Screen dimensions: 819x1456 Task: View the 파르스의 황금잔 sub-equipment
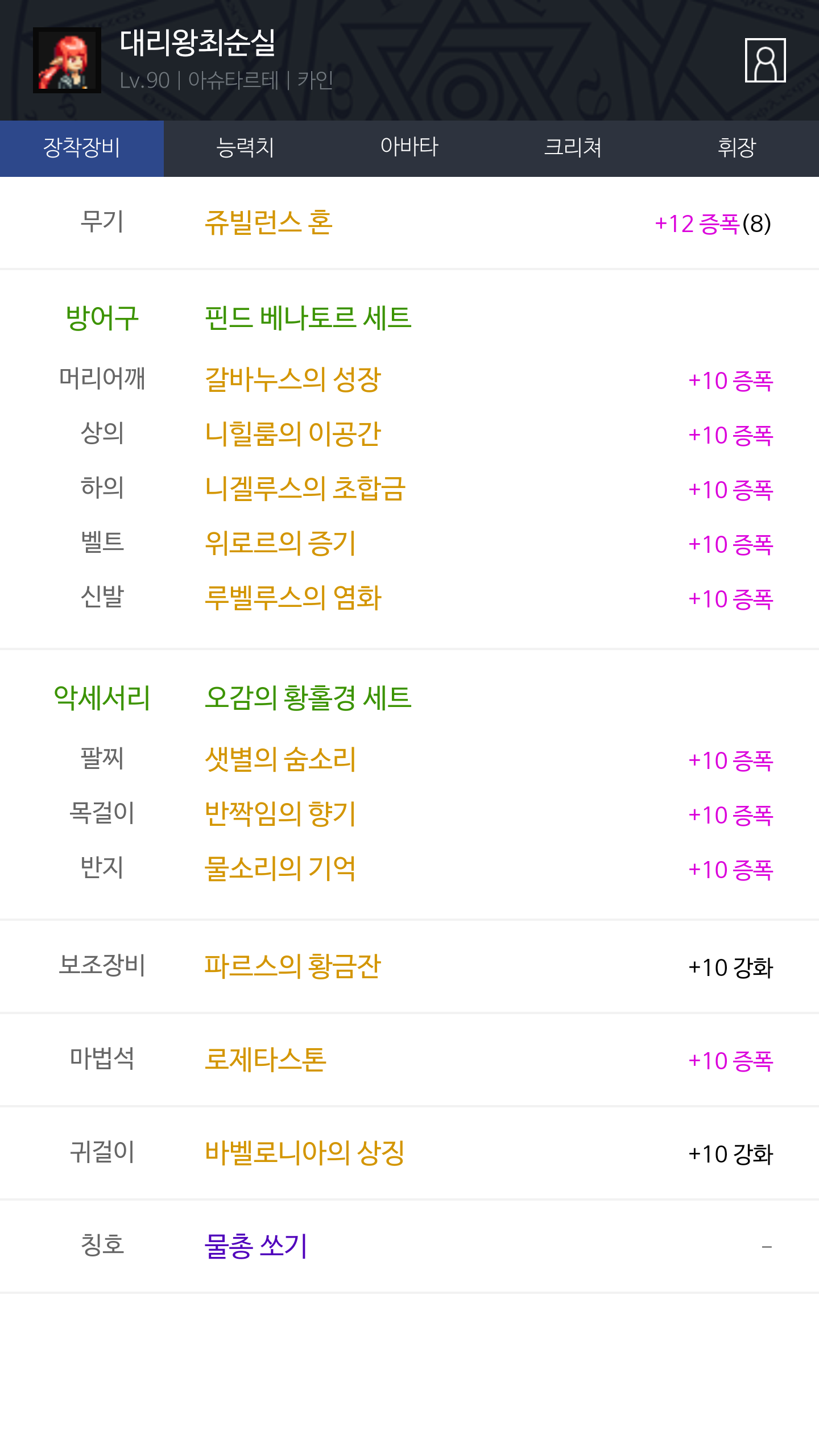293,966
